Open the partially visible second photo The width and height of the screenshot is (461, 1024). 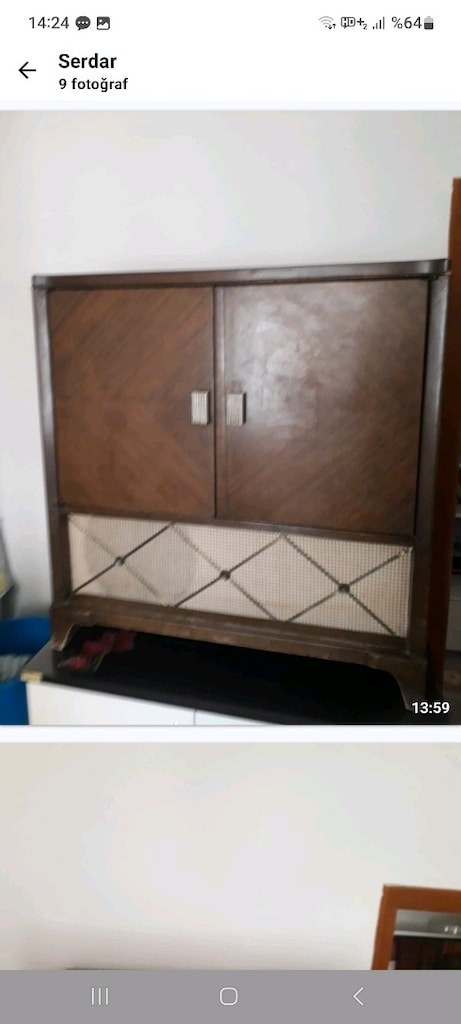230,856
